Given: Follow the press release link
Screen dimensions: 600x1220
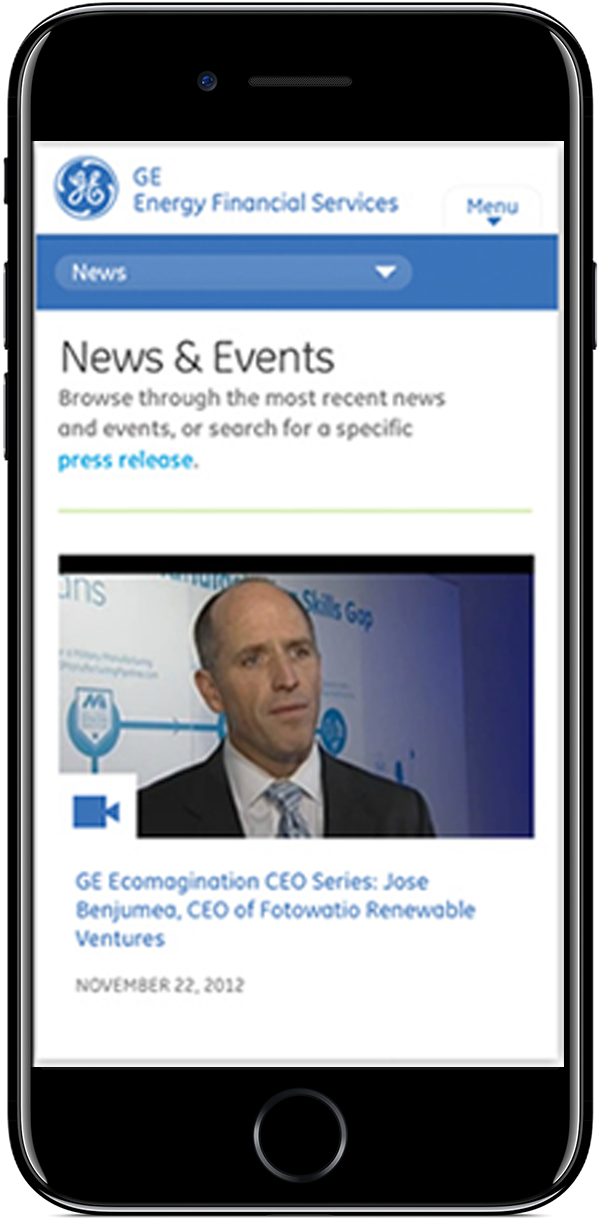Looking at the screenshot, I should [x=126, y=461].
